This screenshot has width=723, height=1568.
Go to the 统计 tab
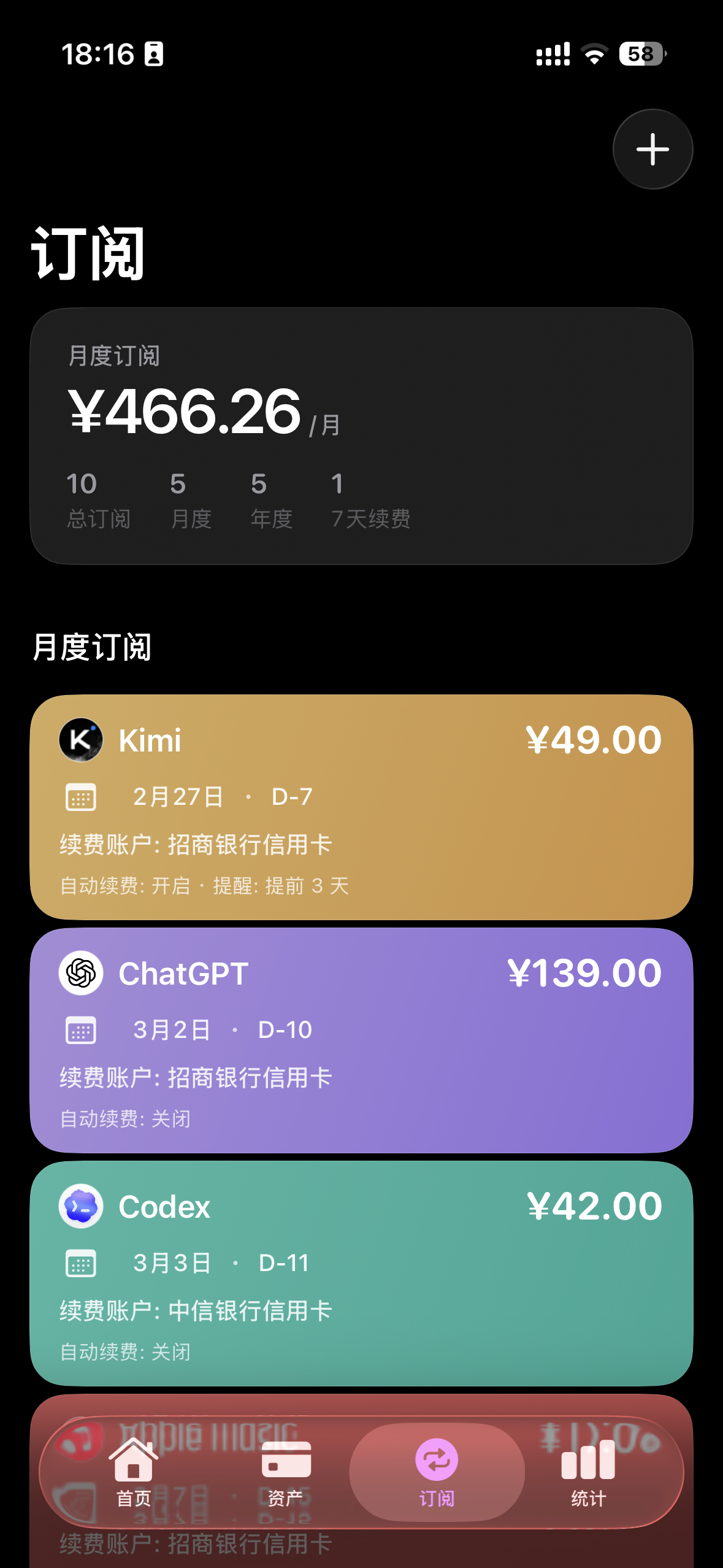point(588,1472)
